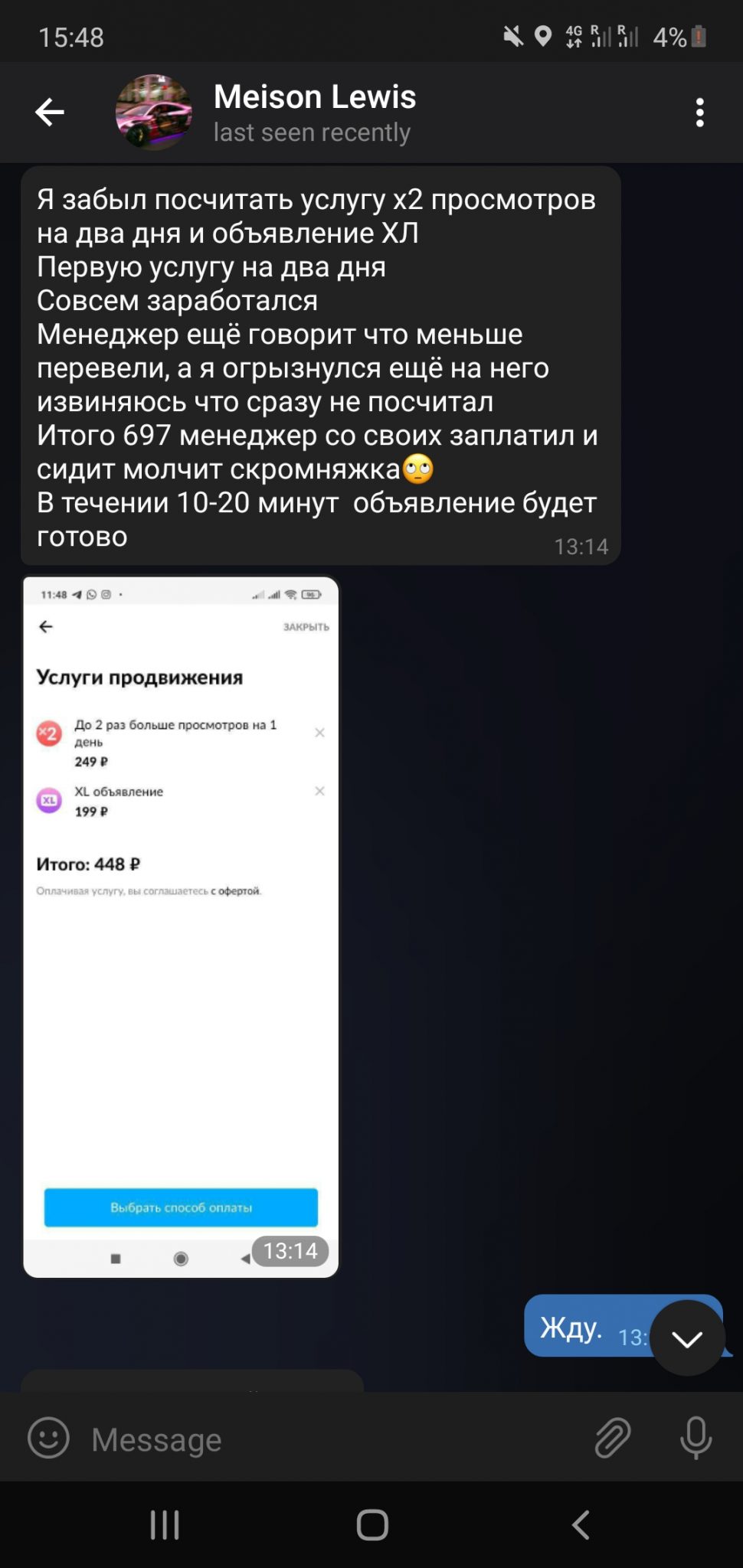Tap the microphone for a voice message
The image size is (743, 1568).
(696, 1437)
